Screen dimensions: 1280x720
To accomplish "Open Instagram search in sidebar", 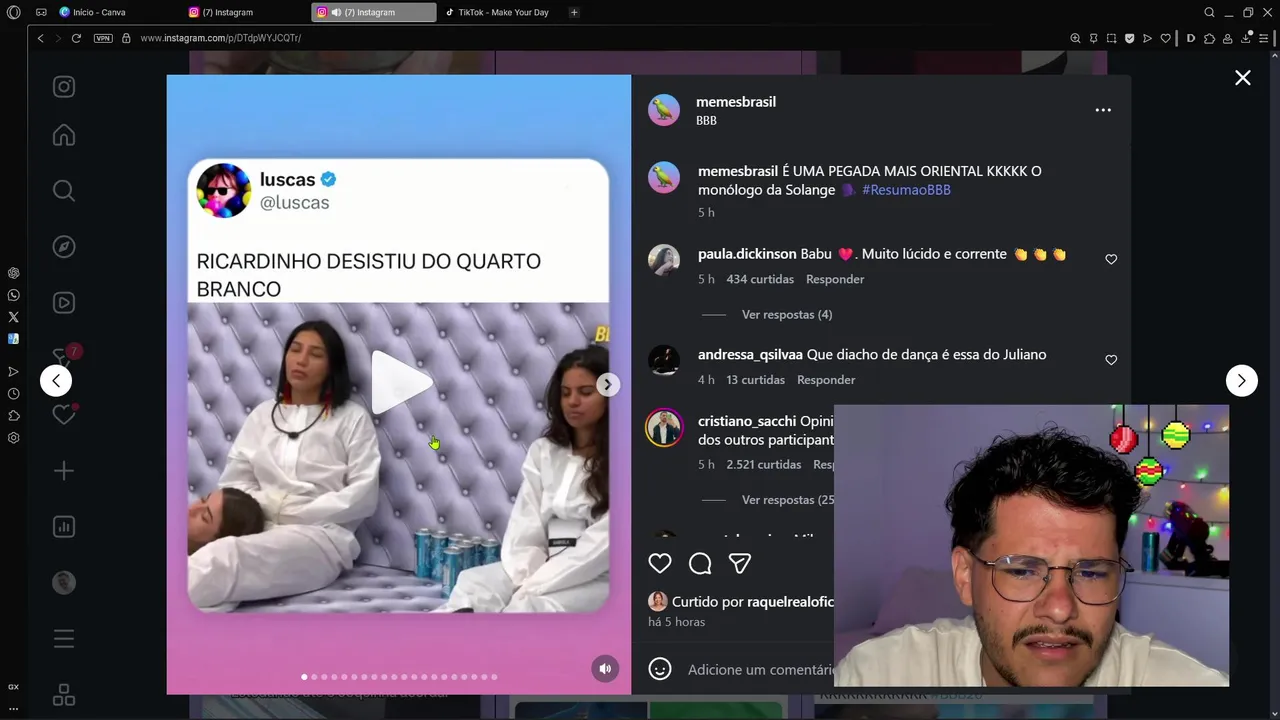I will click(x=64, y=191).
